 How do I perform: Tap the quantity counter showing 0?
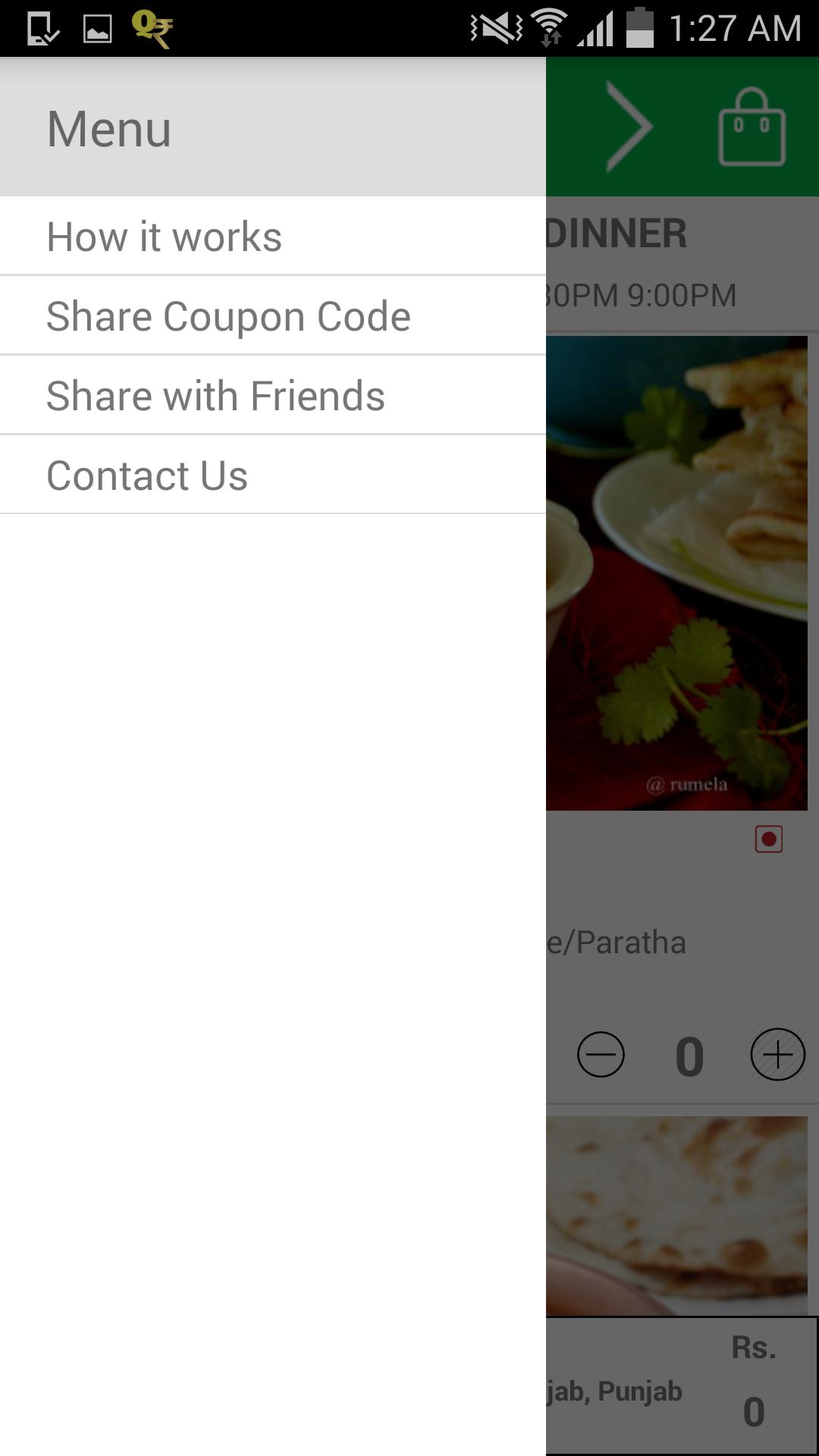click(687, 1056)
